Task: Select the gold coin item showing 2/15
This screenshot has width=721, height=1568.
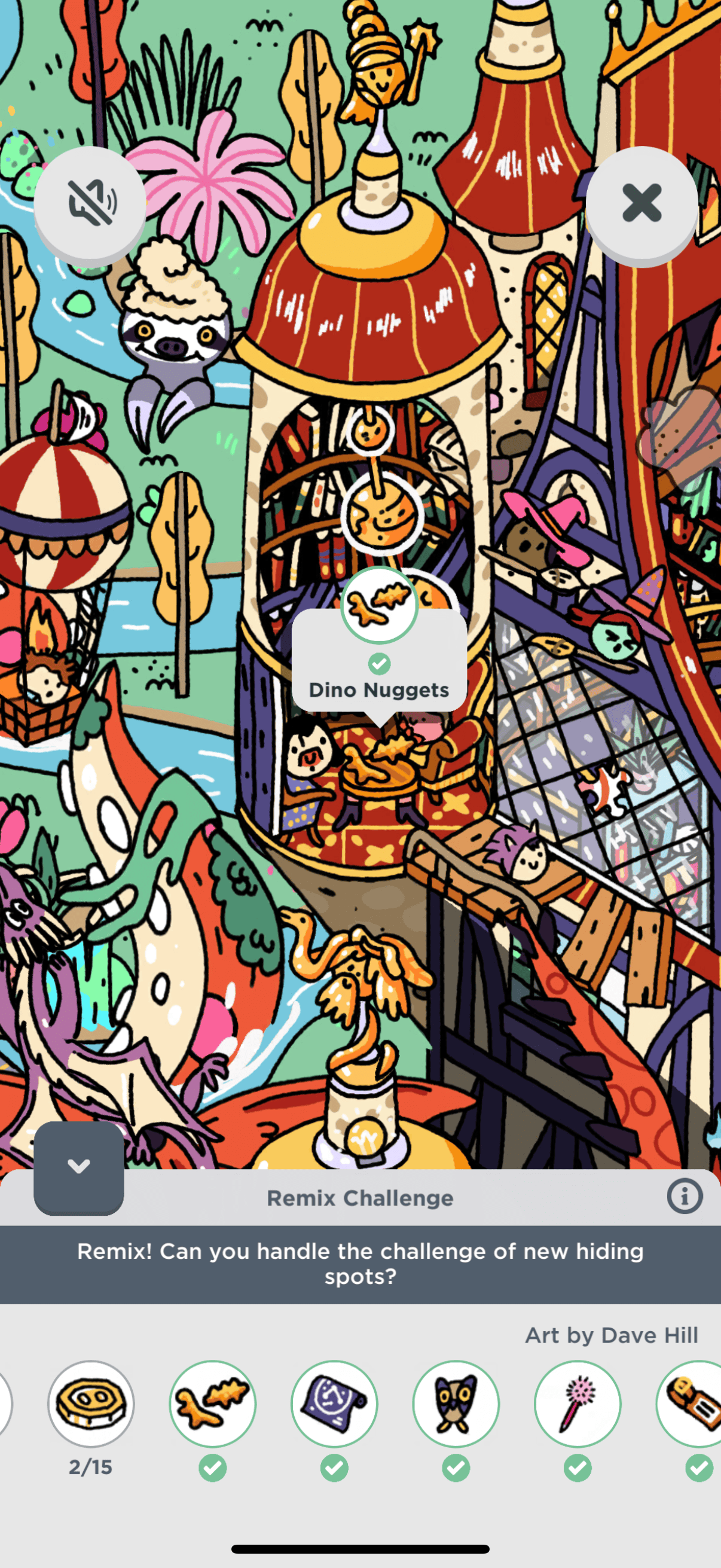Action: (91, 1403)
